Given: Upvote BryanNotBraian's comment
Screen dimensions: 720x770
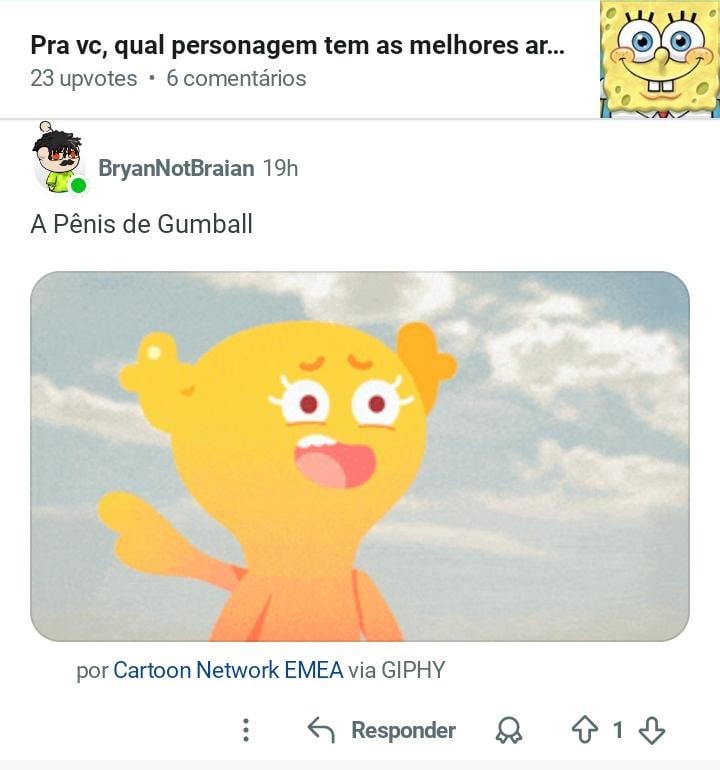Looking at the screenshot, I should pyautogui.click(x=584, y=731).
